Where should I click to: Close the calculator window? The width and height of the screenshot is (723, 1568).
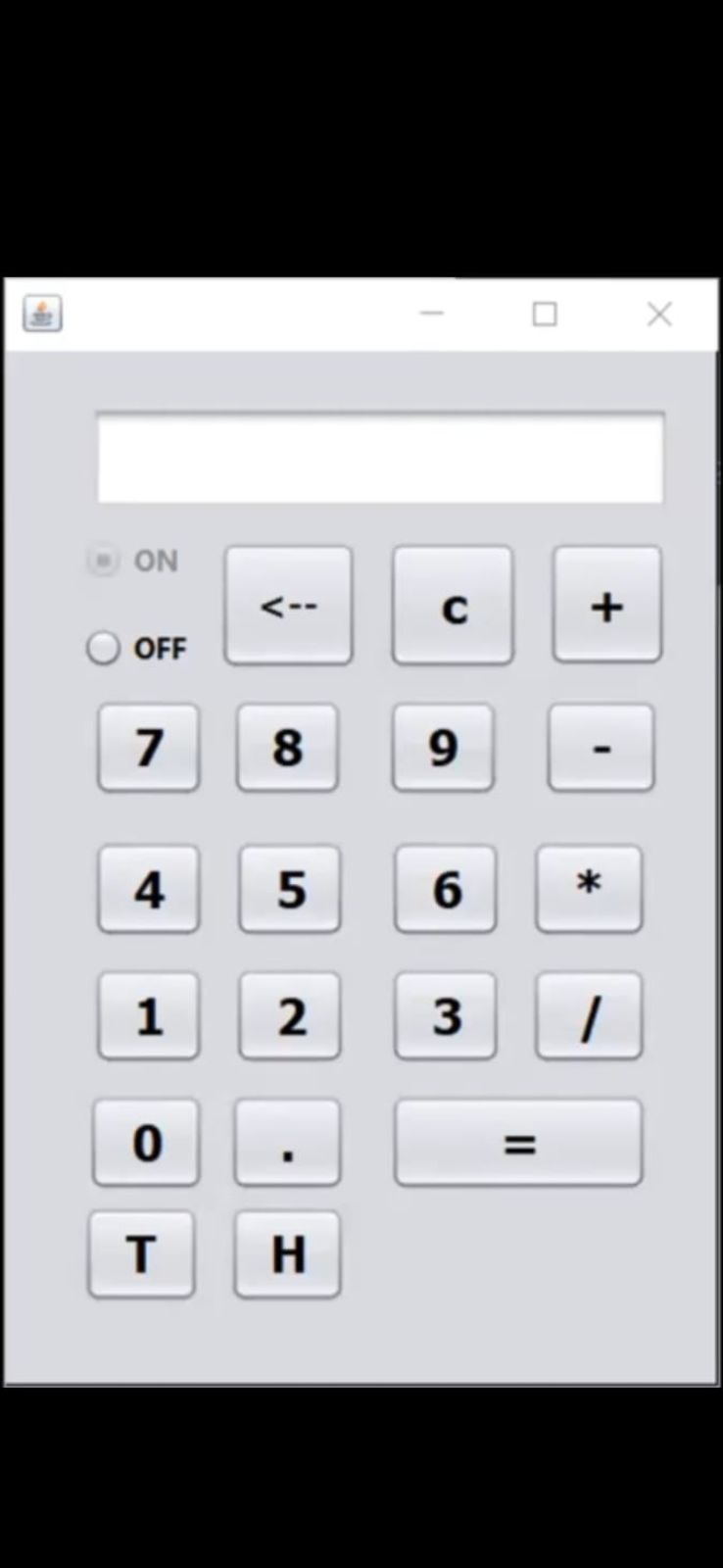click(x=659, y=314)
